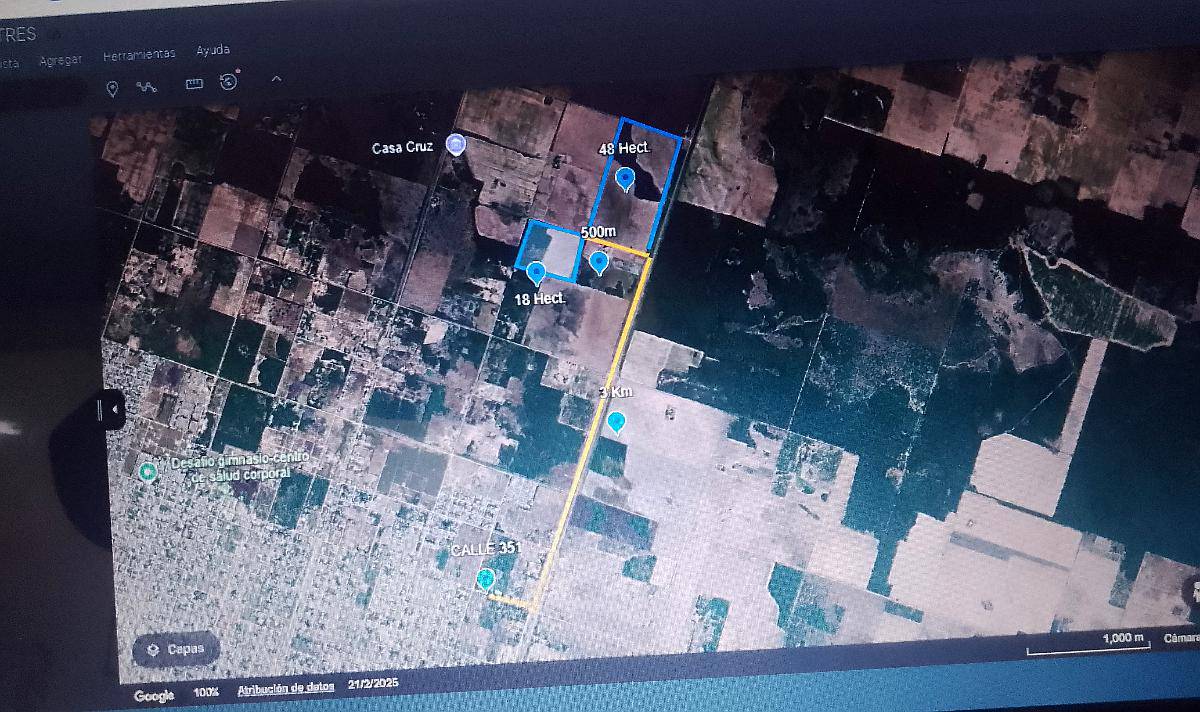Tap the CALLE 351 placemark pin
Screen dimensions: 1200x712
(x=486, y=578)
